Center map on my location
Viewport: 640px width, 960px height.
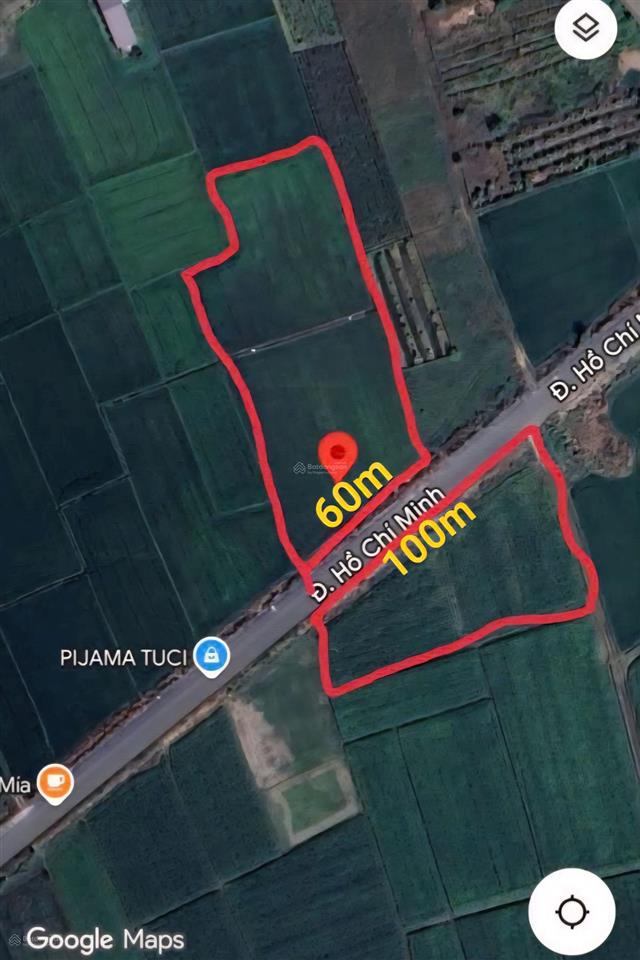(x=571, y=911)
